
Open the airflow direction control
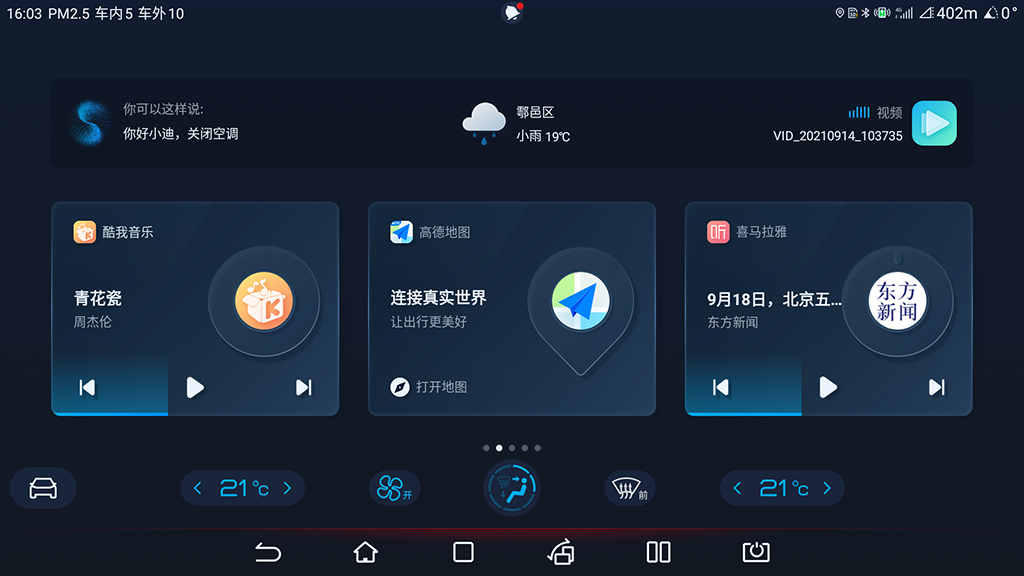[512, 488]
